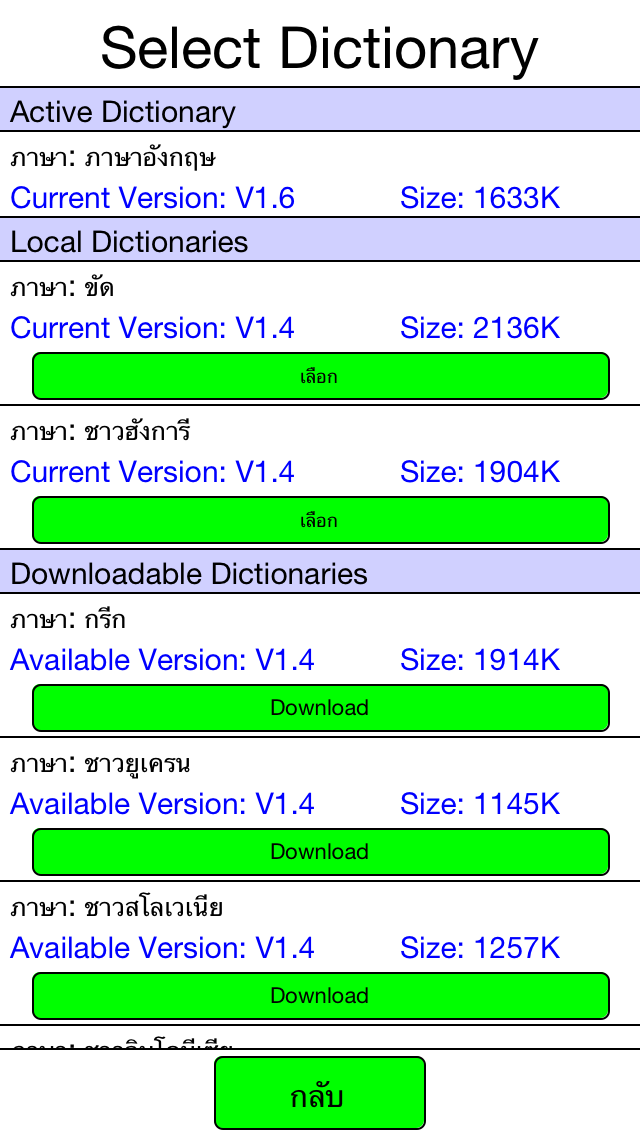The image size is (640, 1136).
Task: Download the ชาวยูเครน dictionary
Action: (x=320, y=852)
